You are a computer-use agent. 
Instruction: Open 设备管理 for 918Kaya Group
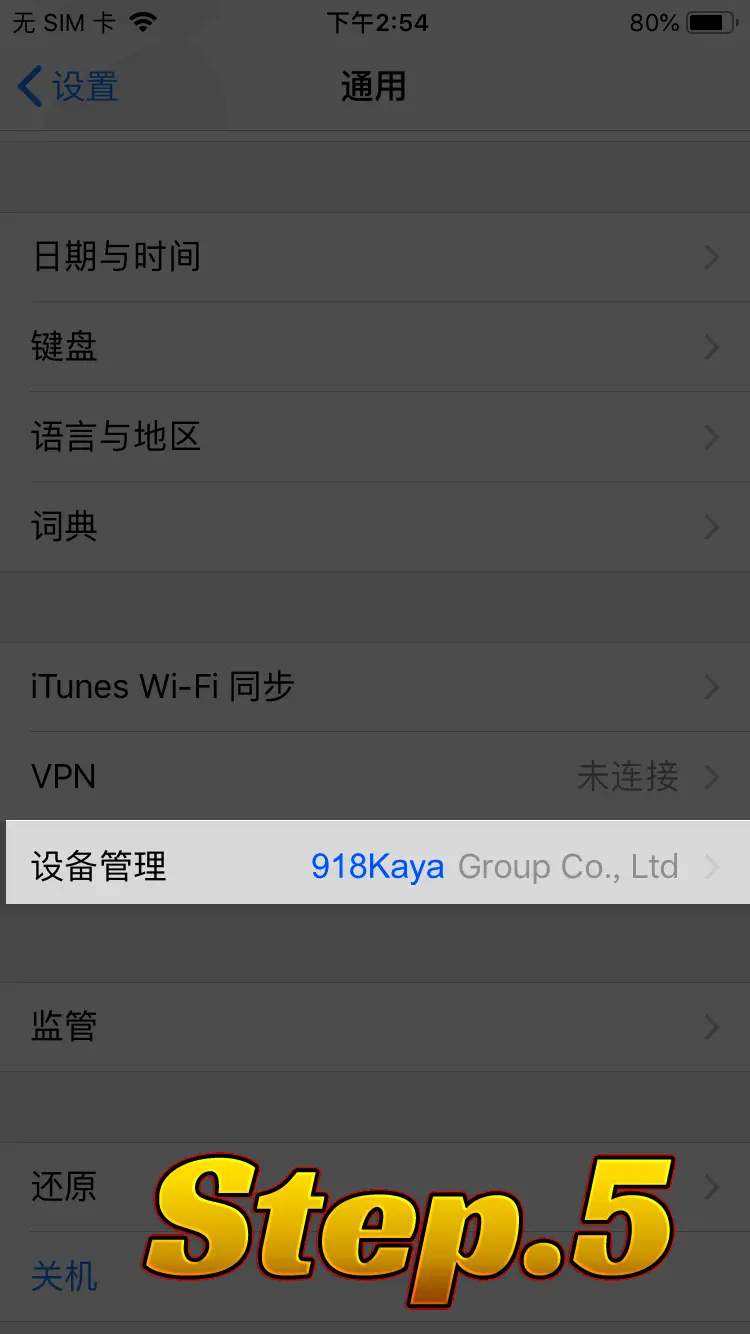[375, 866]
